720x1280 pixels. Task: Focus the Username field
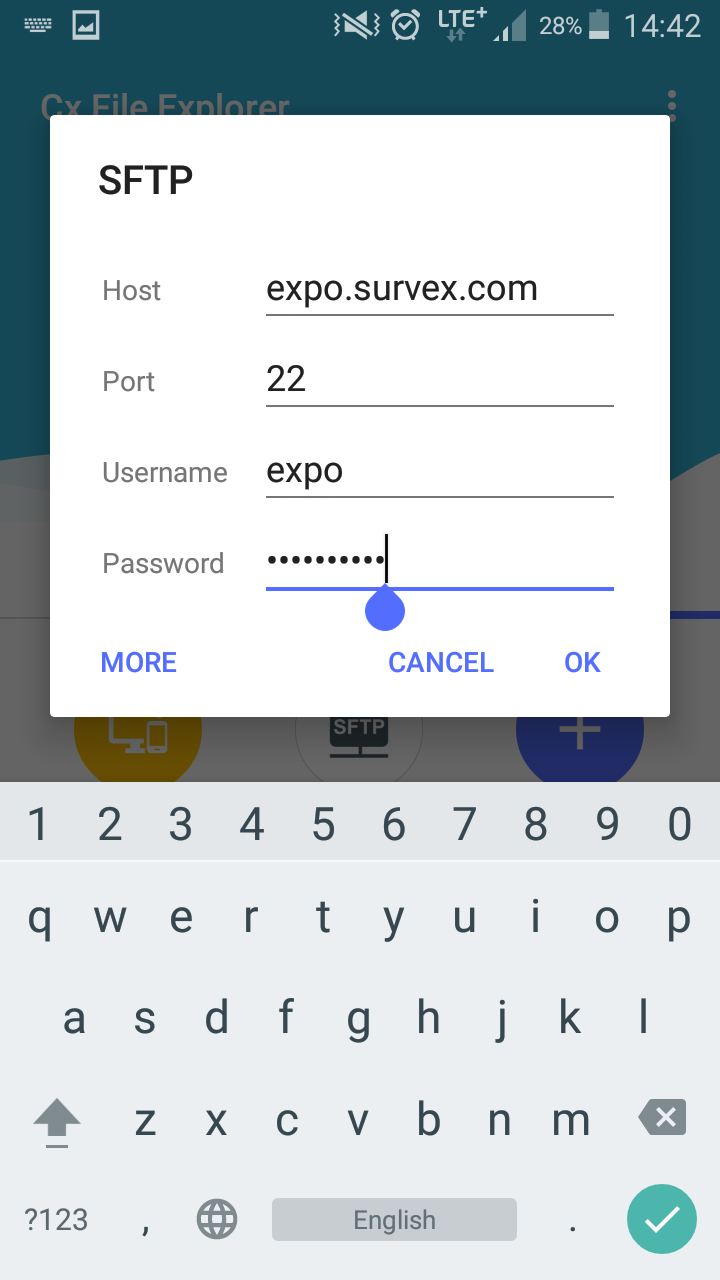[x=438, y=471]
